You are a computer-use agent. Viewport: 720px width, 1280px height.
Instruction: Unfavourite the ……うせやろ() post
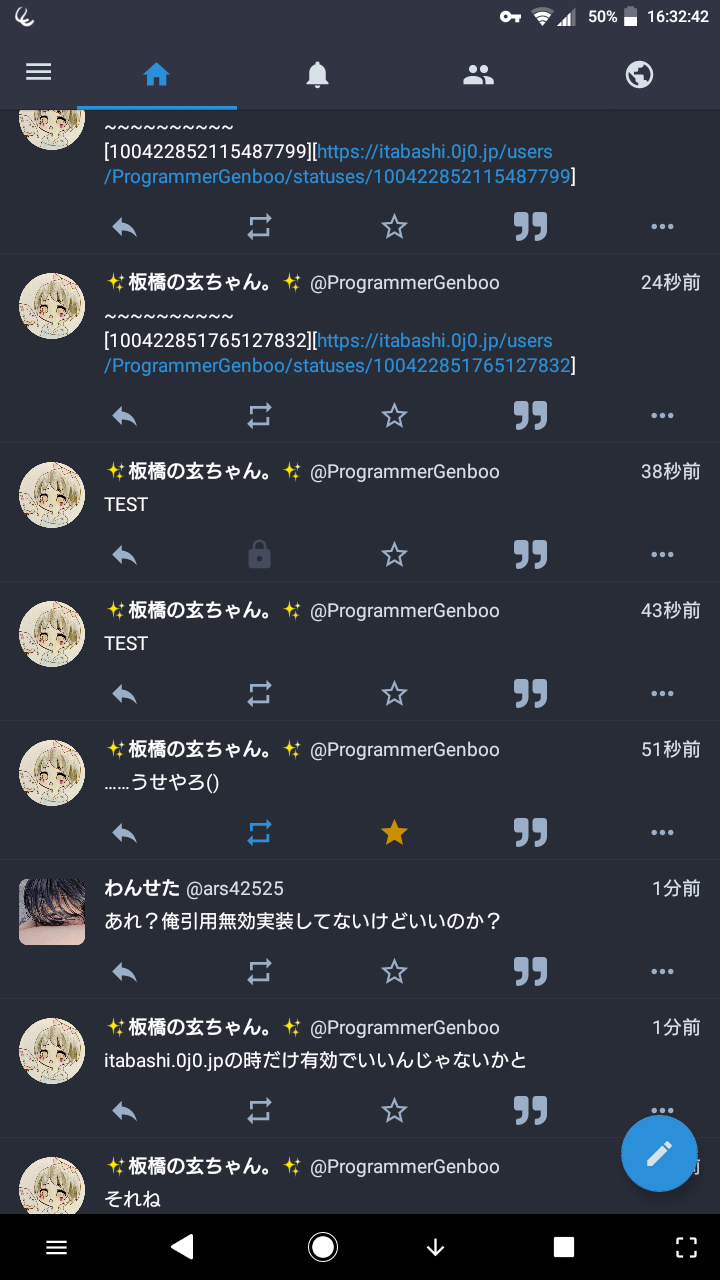(395, 832)
